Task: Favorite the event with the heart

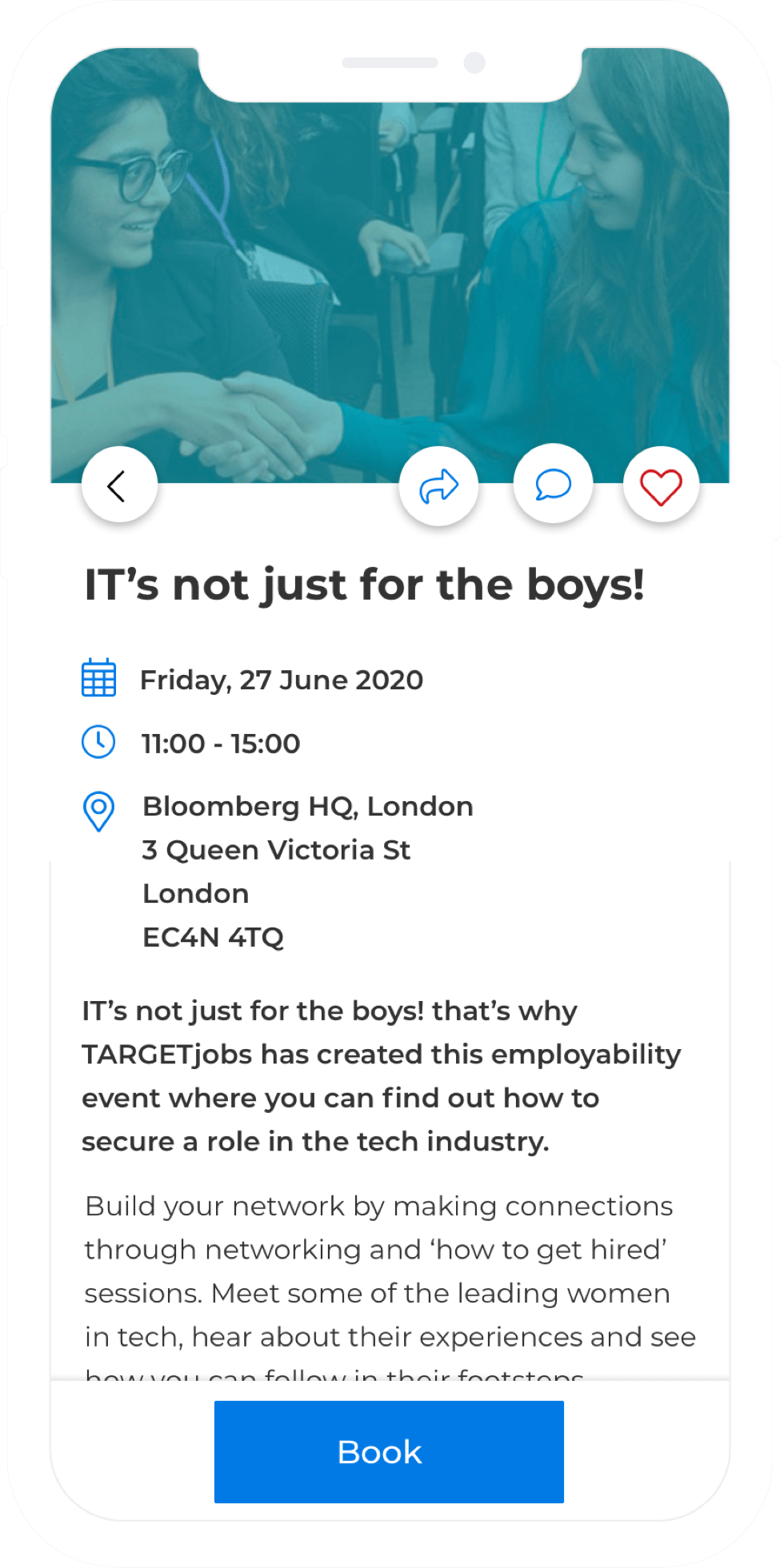Action: pos(661,485)
